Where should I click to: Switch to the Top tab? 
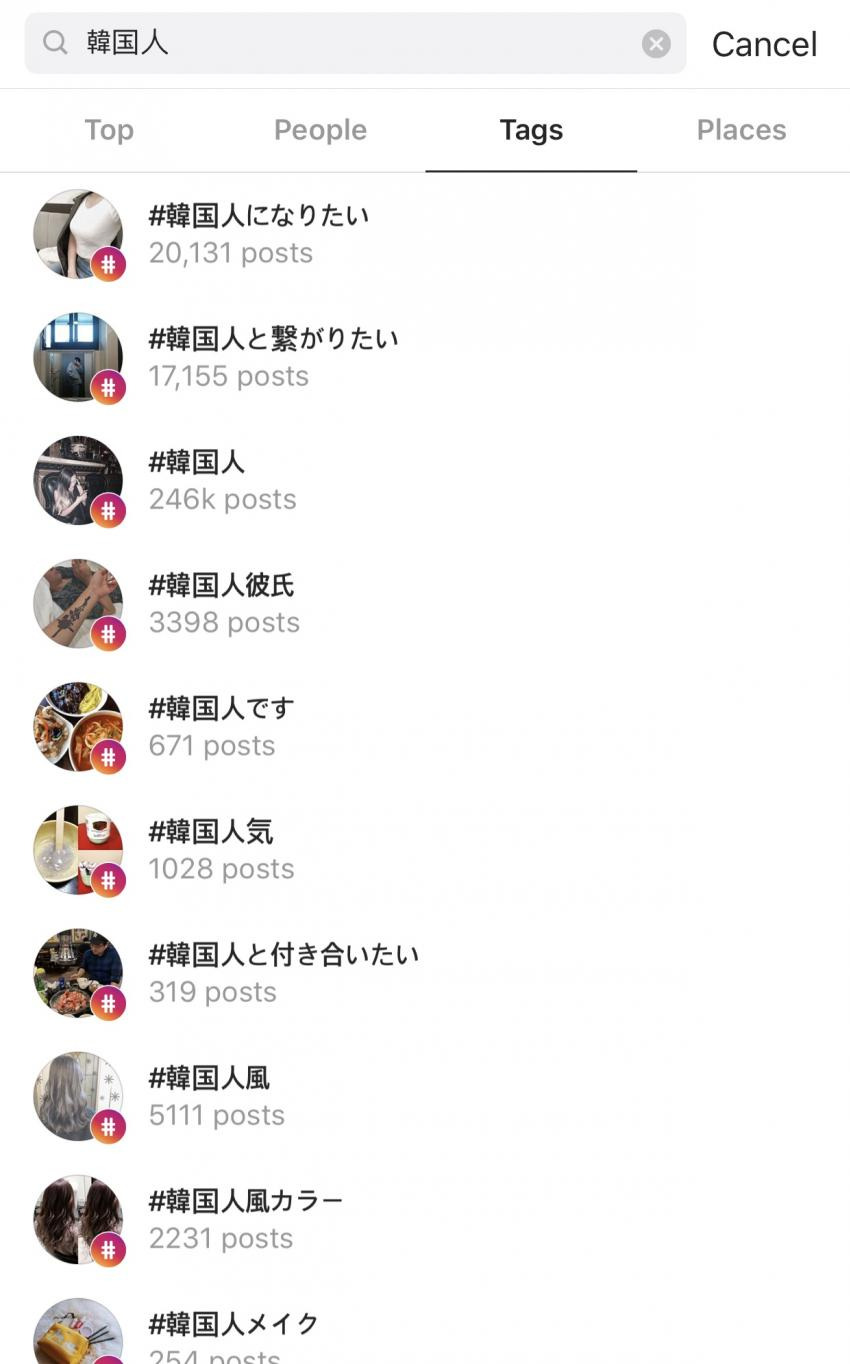(109, 130)
